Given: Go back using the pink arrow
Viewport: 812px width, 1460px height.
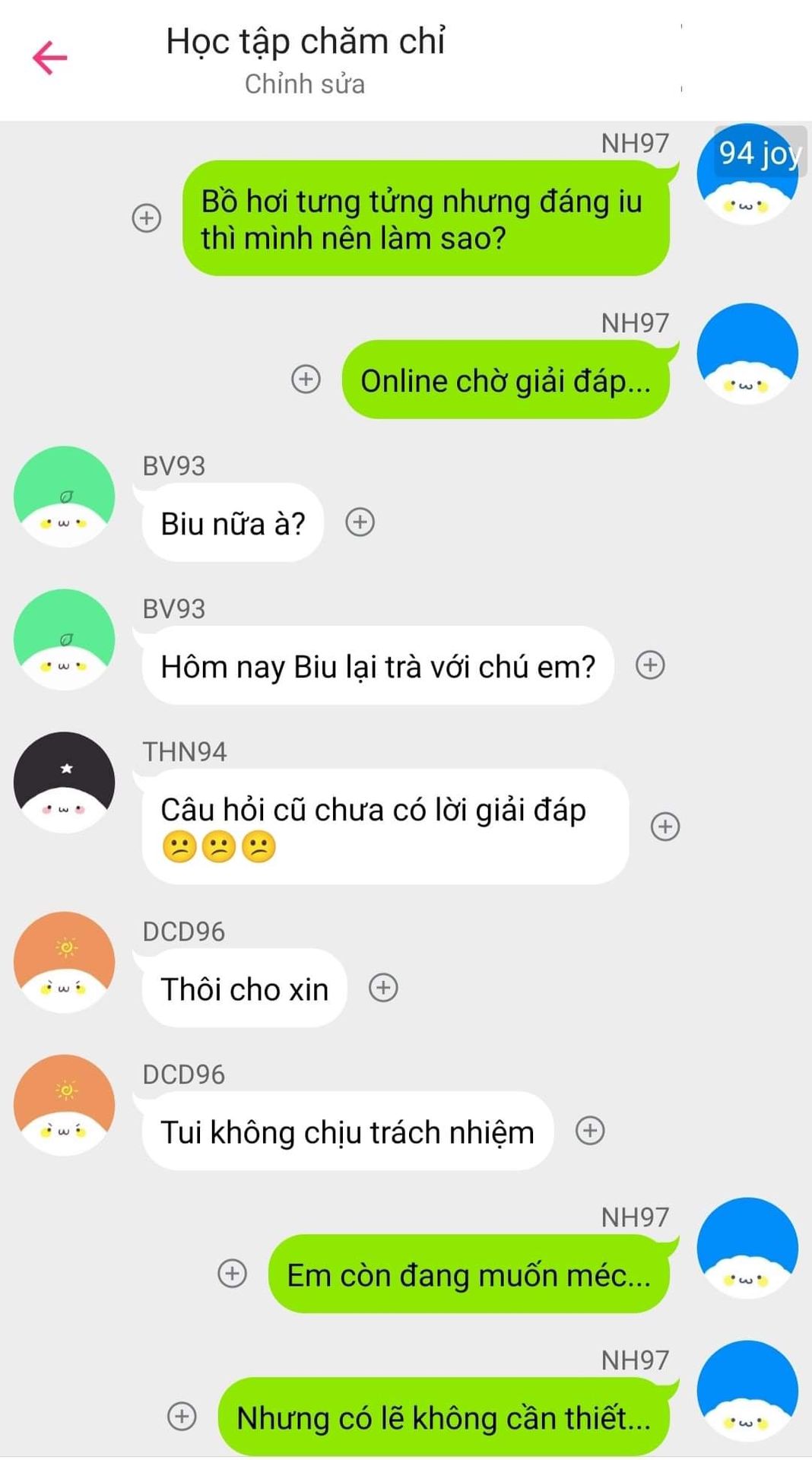Looking at the screenshot, I should tap(50, 58).
